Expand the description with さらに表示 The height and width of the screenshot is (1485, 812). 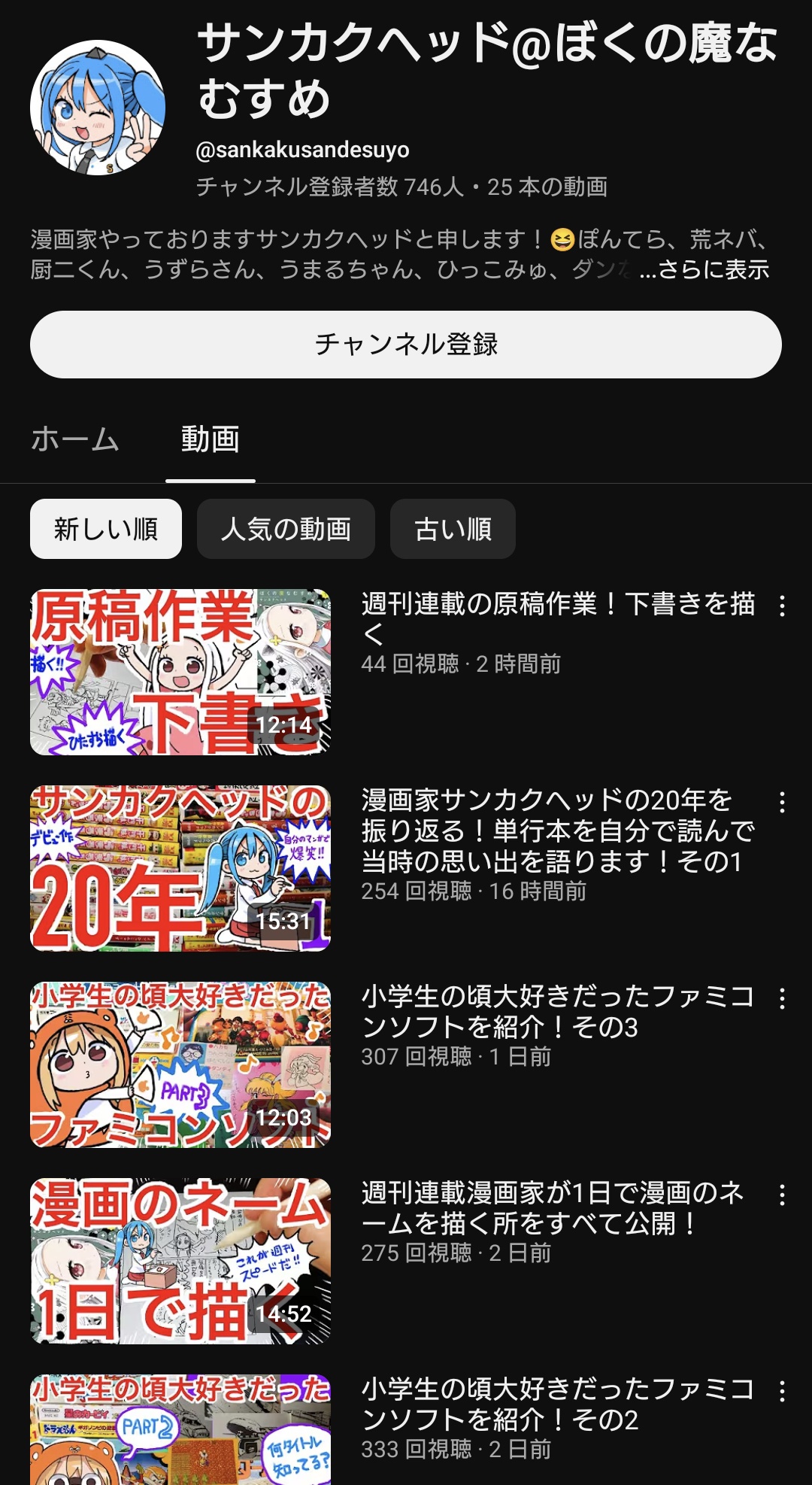pos(714,269)
